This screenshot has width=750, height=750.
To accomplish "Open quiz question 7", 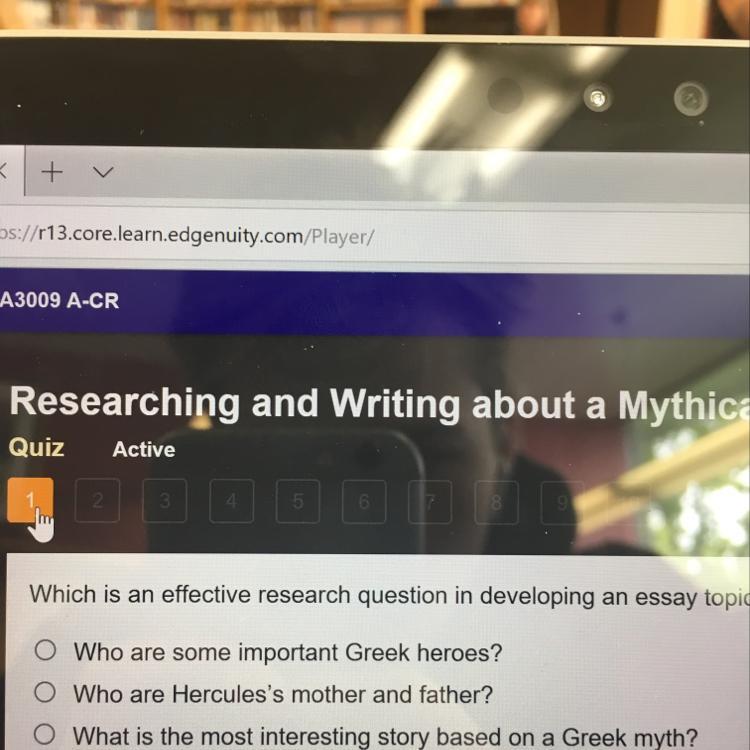I will click(x=430, y=502).
